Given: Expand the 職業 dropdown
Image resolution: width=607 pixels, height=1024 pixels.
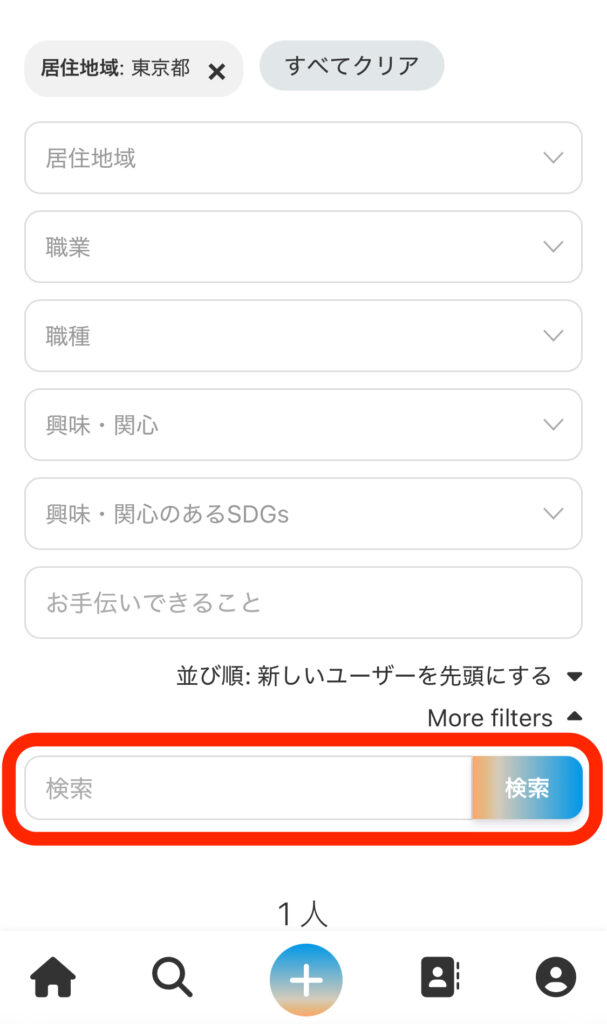Looking at the screenshot, I should 303,247.
